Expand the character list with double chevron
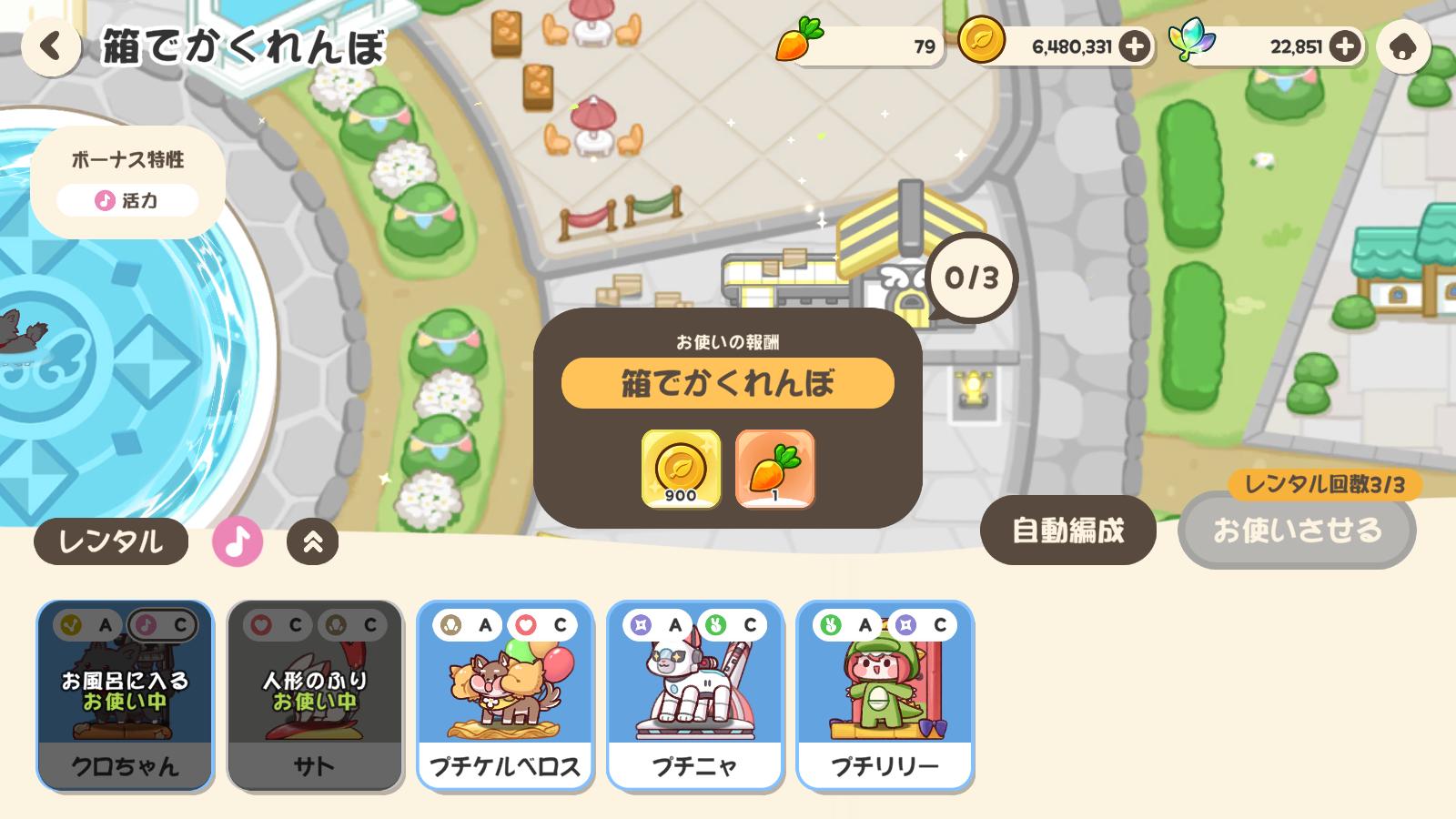 click(x=312, y=542)
